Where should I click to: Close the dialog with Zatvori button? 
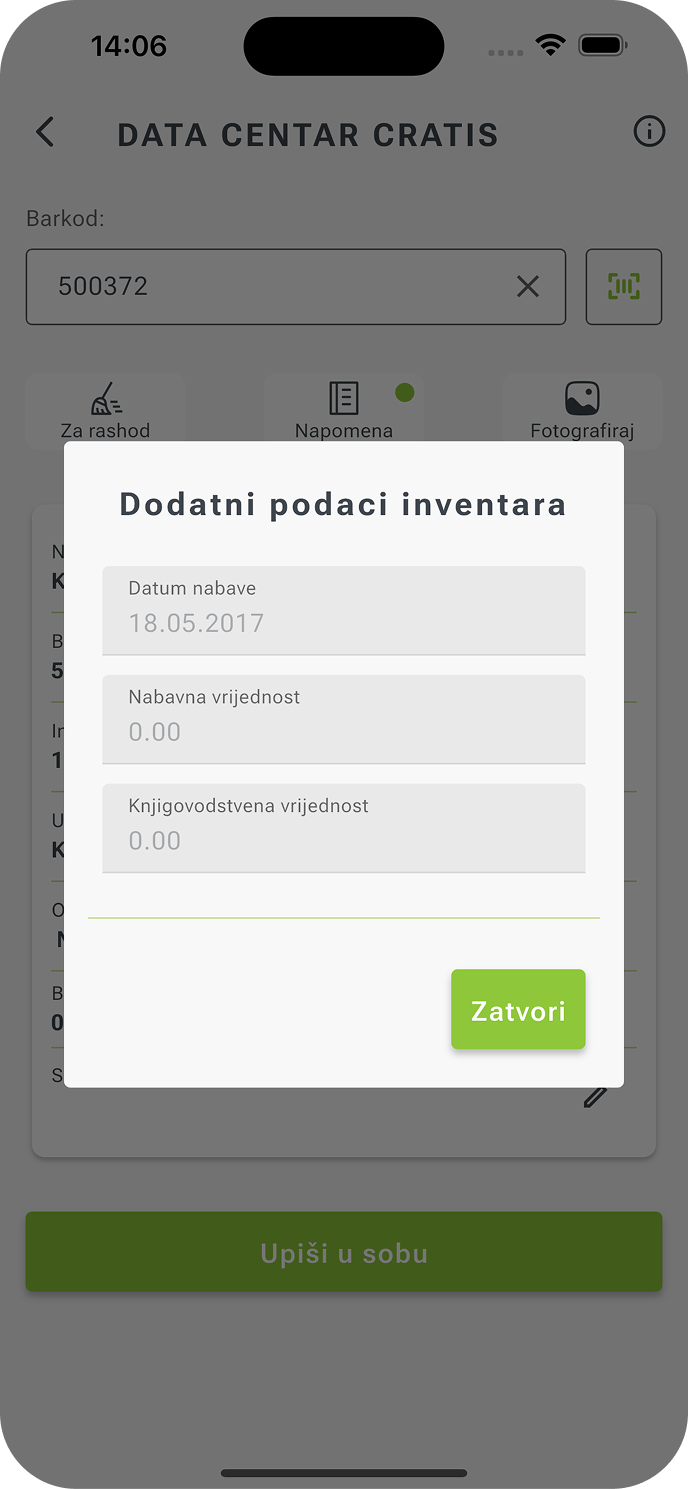tap(518, 1009)
